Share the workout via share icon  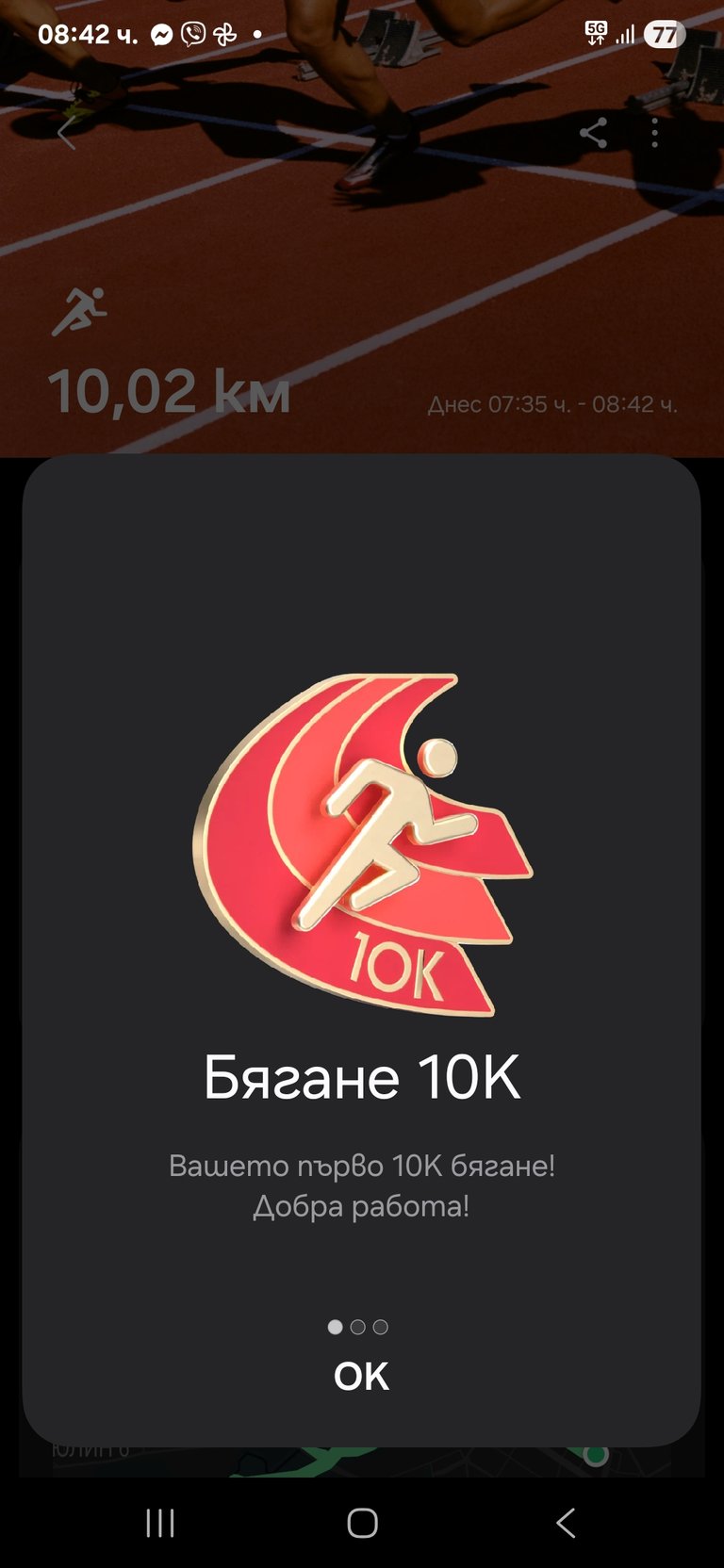593,133
